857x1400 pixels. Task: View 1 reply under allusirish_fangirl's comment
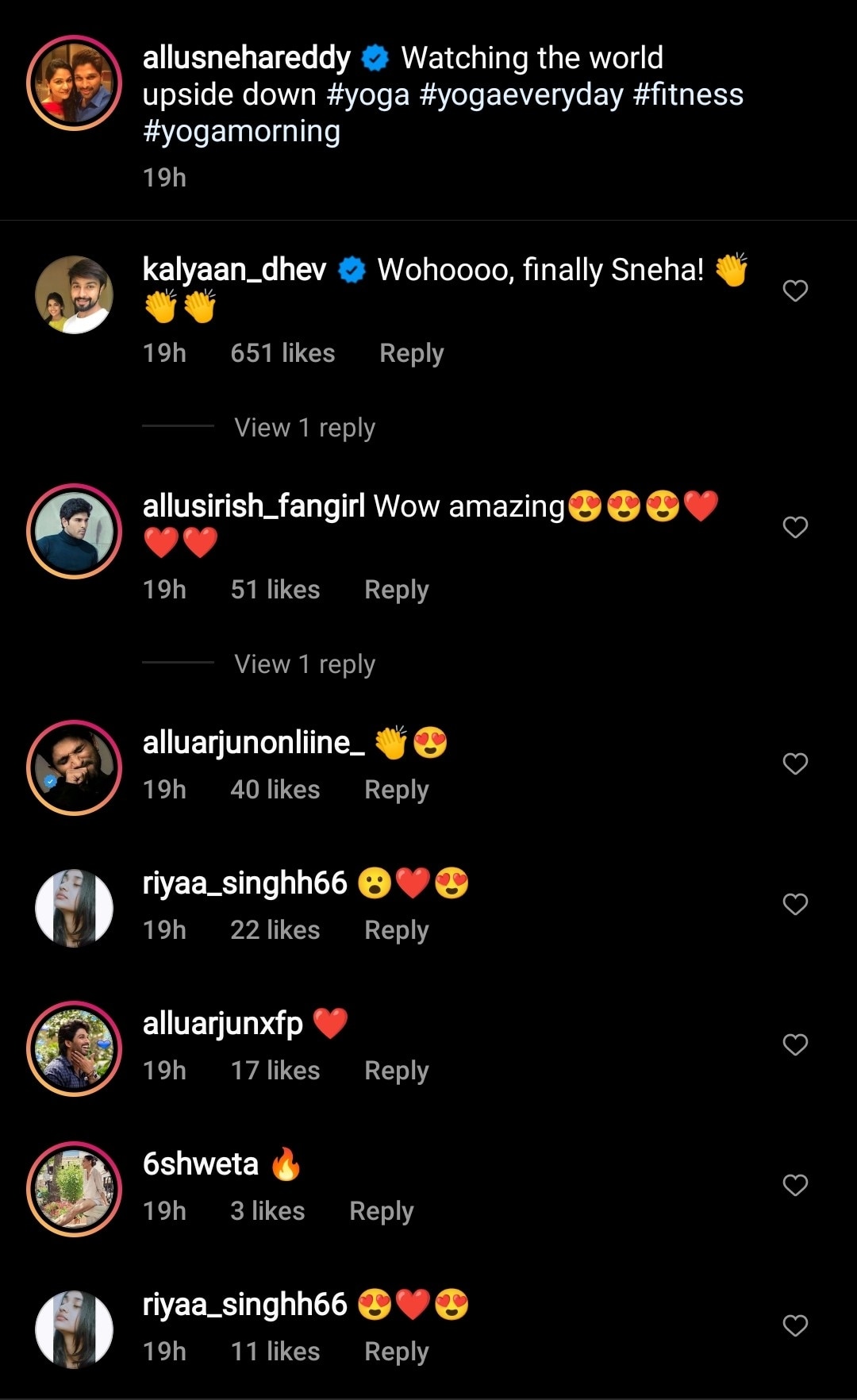coord(304,664)
